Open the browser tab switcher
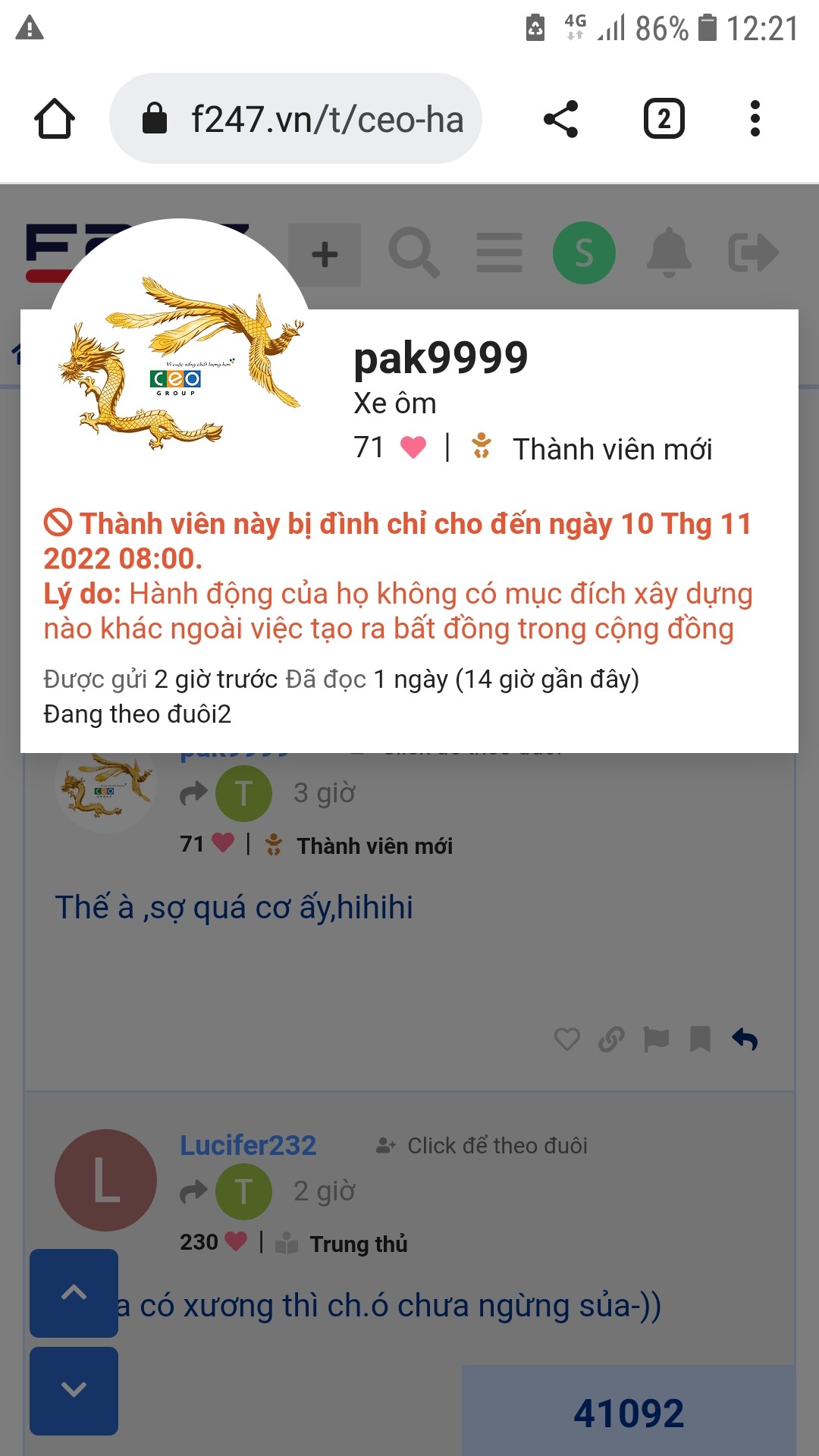Image resolution: width=819 pixels, height=1456 pixels. tap(664, 119)
